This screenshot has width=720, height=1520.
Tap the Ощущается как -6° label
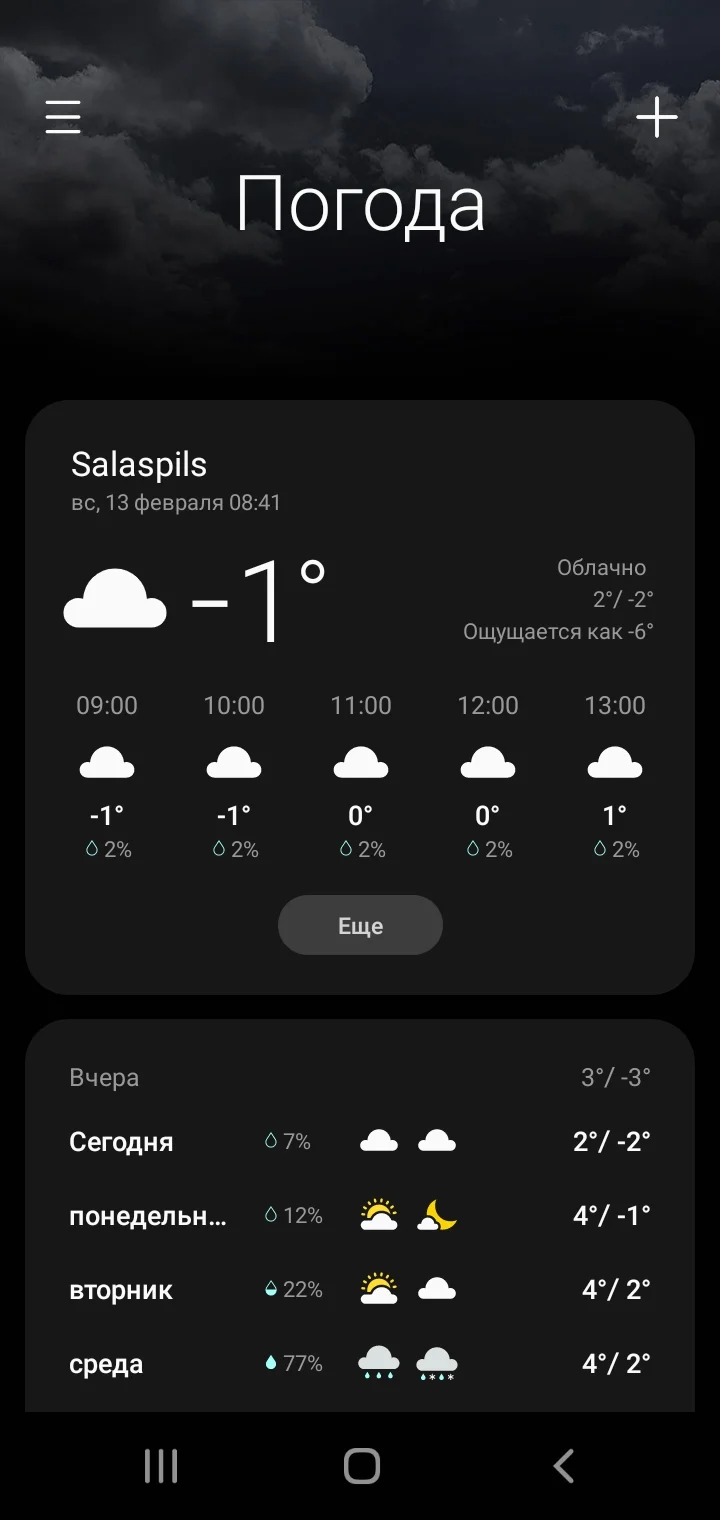coord(558,632)
